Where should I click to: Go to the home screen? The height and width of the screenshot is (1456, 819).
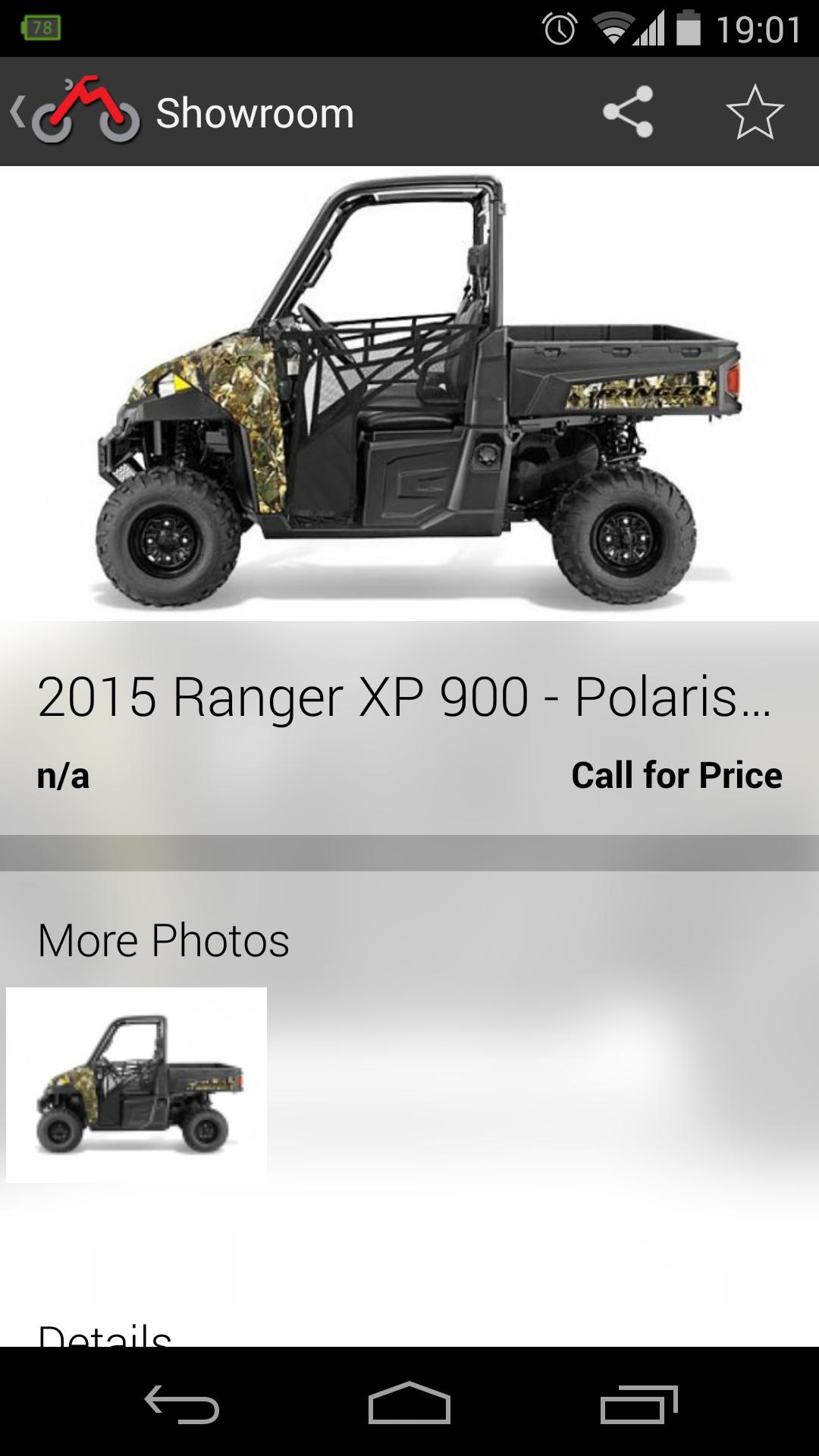[409, 1404]
